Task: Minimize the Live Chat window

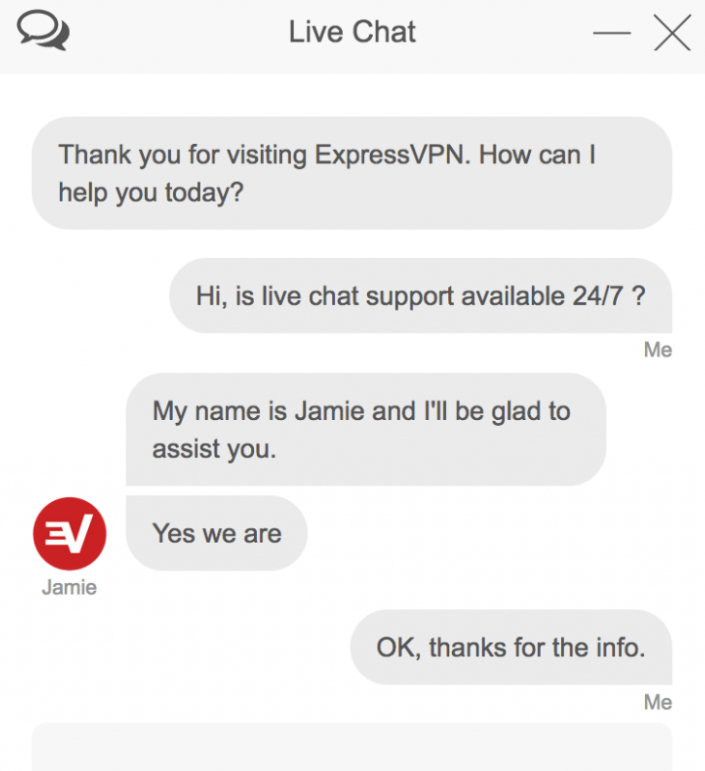Action: 611,33
